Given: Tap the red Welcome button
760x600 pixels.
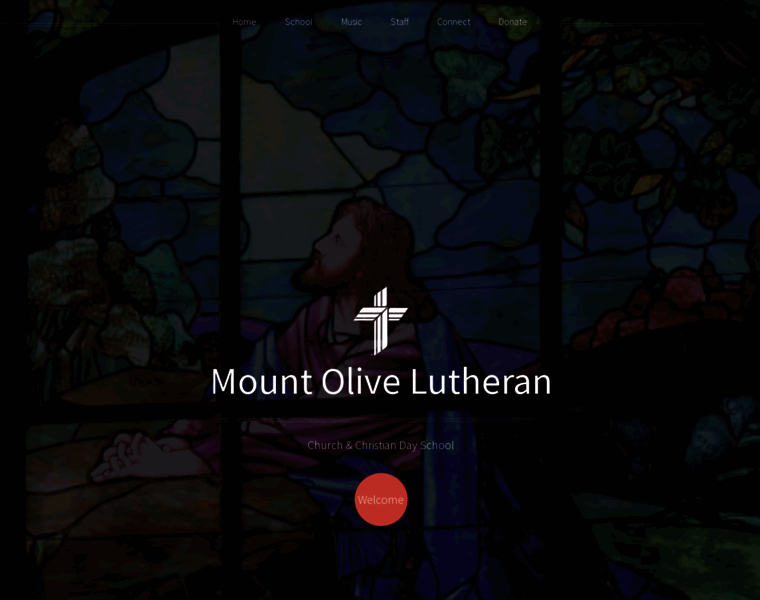Looking at the screenshot, I should 381,500.
